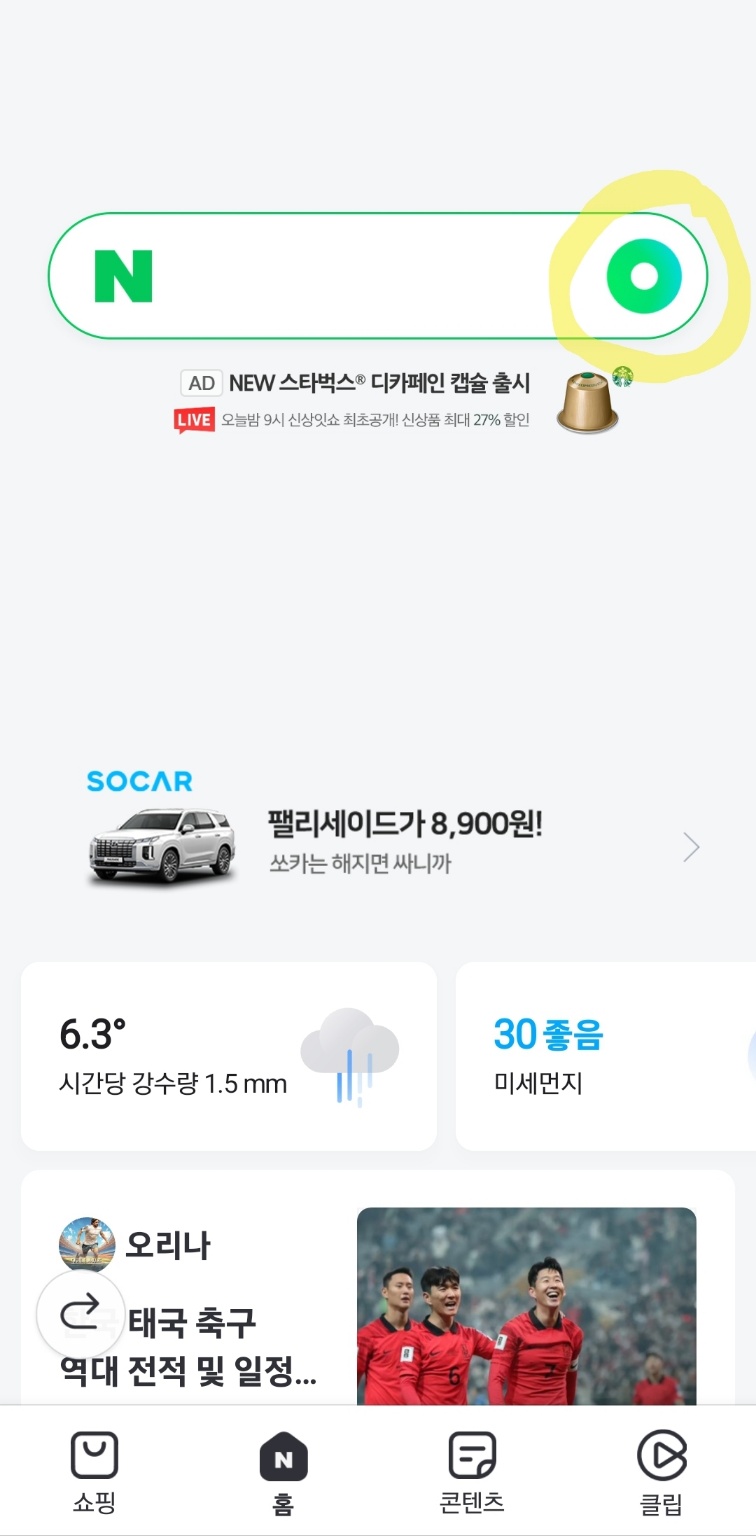Tap the AD label on the banner
756x1536 pixels.
(x=201, y=383)
